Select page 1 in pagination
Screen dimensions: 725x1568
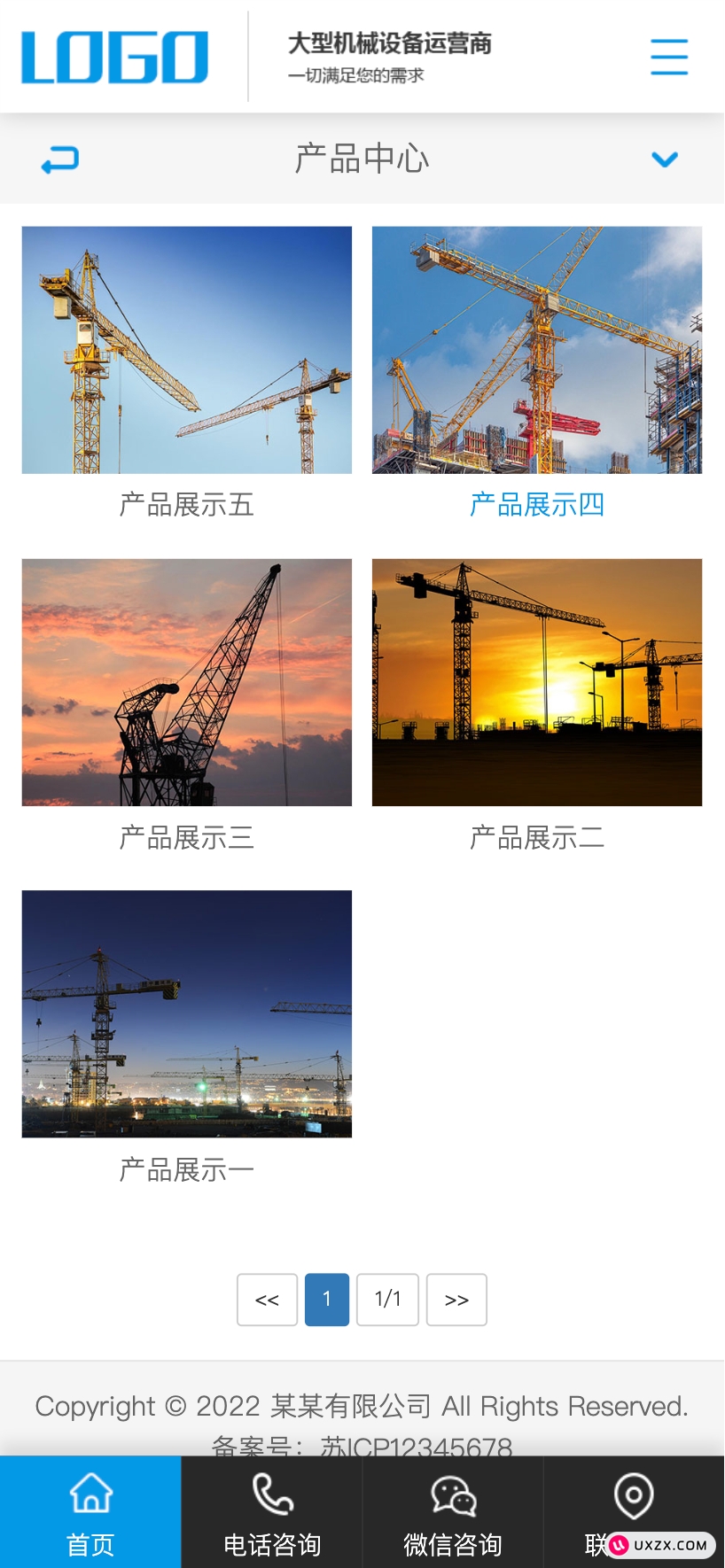(x=327, y=1300)
